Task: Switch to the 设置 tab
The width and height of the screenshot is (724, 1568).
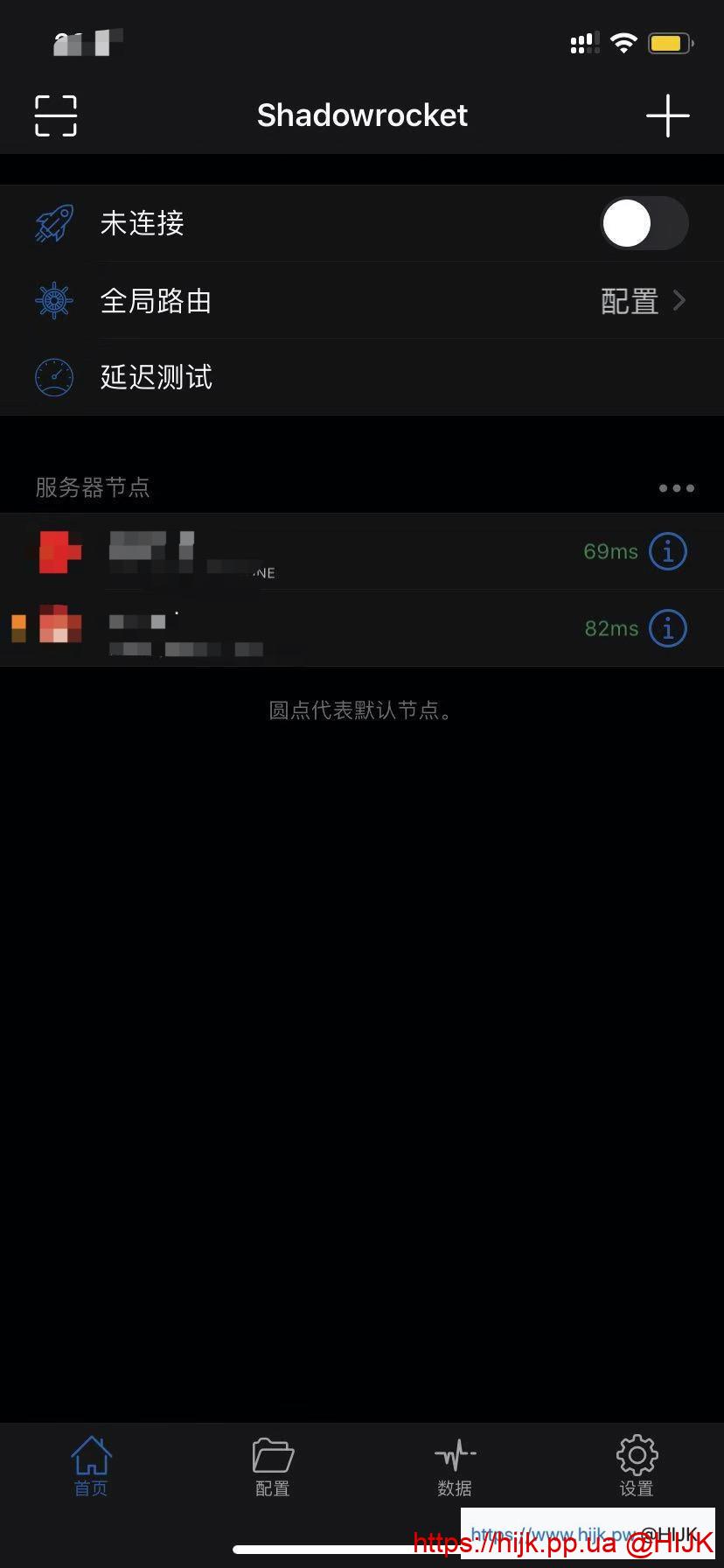Action: (637, 1466)
